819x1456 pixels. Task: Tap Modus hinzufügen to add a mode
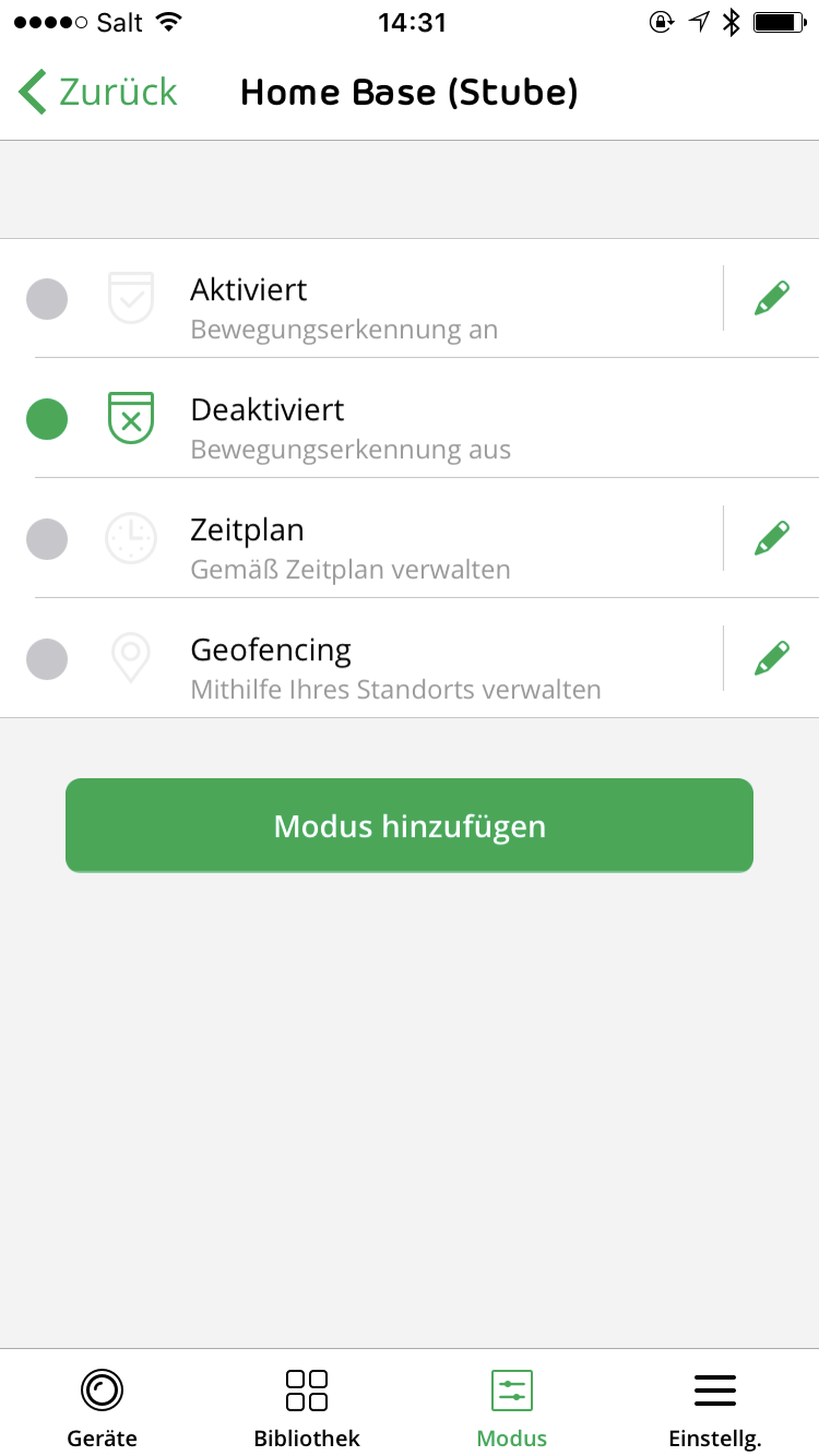(409, 825)
